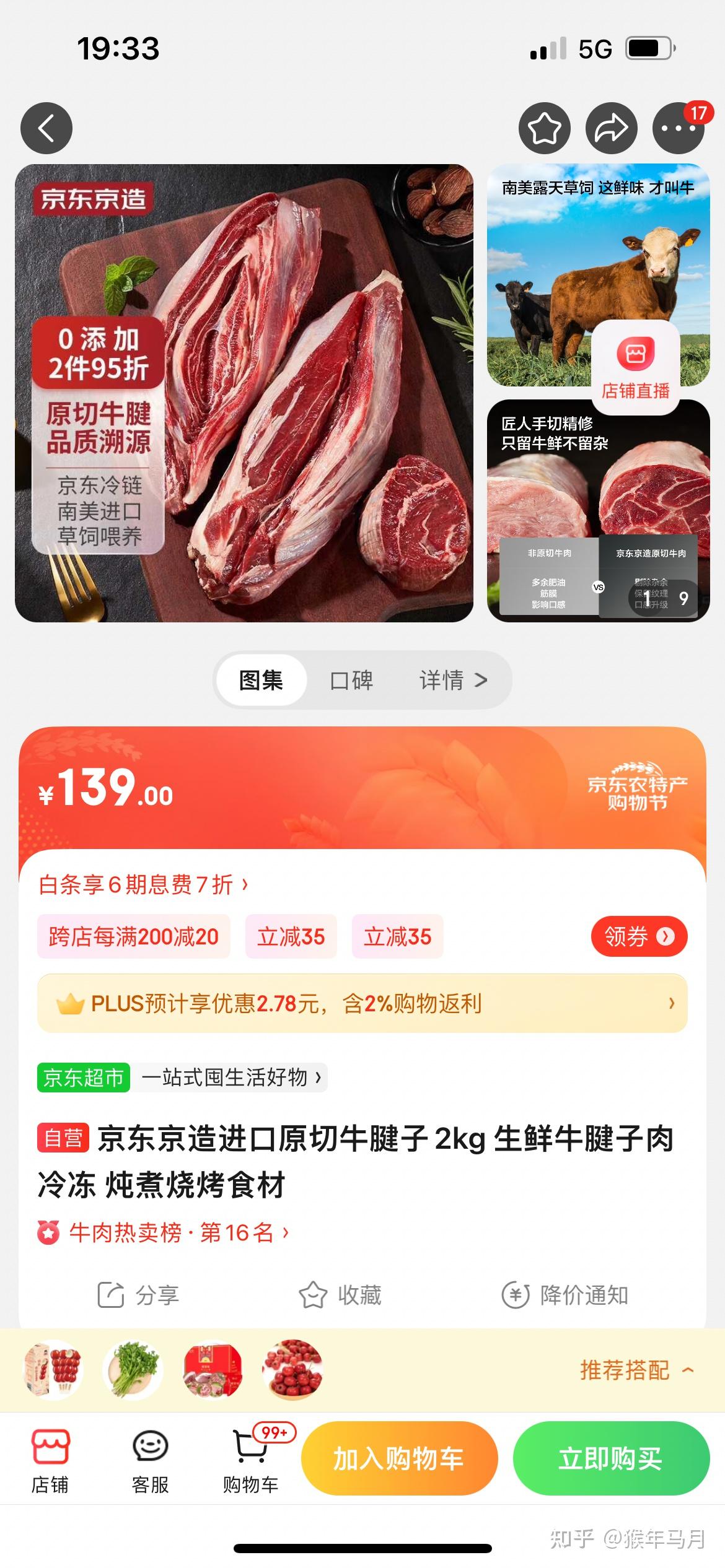725x1568 pixels.
Task: Switch to the 口碑 tab
Action: (351, 680)
